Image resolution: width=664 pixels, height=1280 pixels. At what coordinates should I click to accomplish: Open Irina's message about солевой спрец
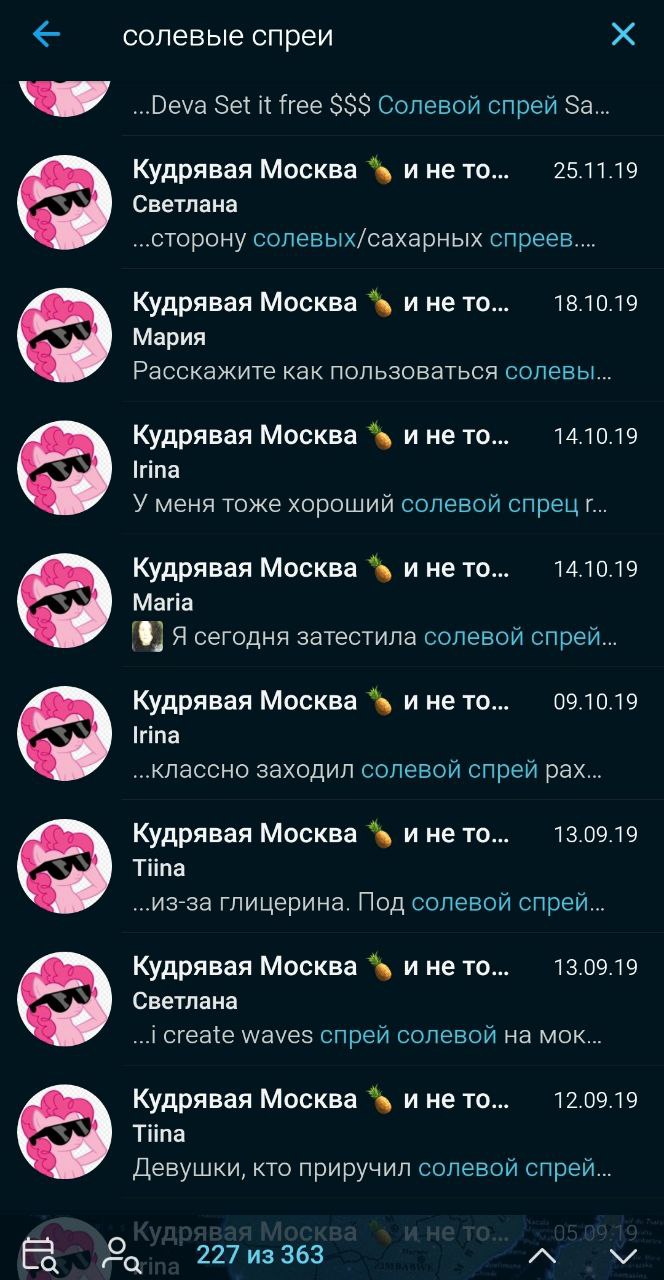[332, 468]
